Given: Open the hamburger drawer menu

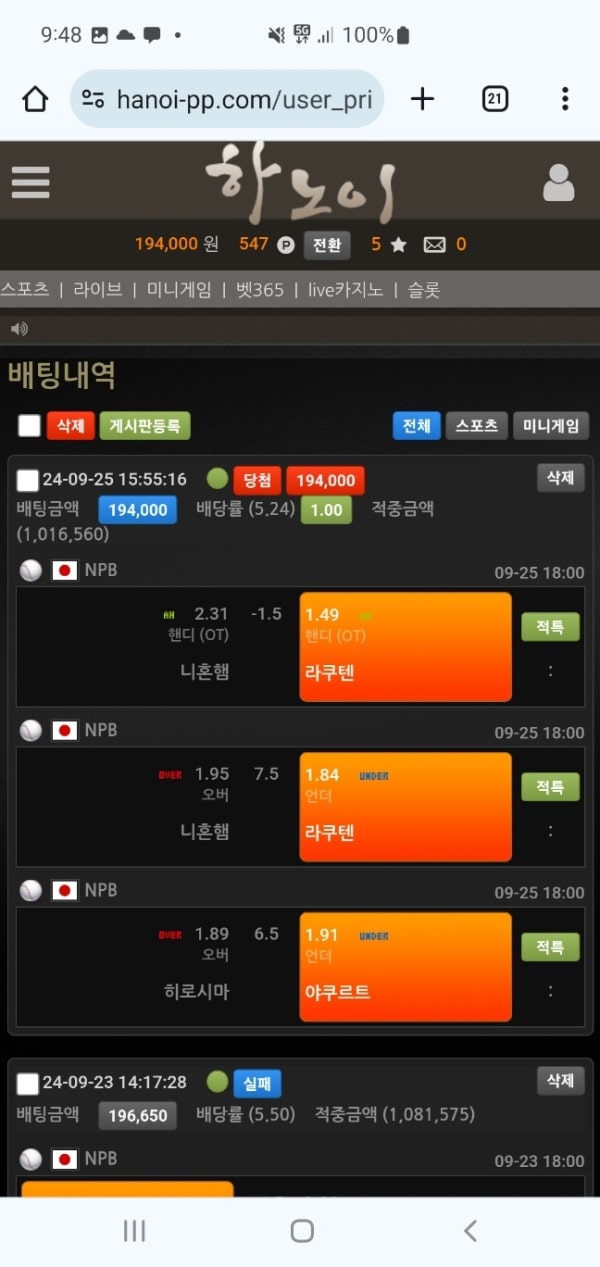Looking at the screenshot, I should pyautogui.click(x=30, y=183).
